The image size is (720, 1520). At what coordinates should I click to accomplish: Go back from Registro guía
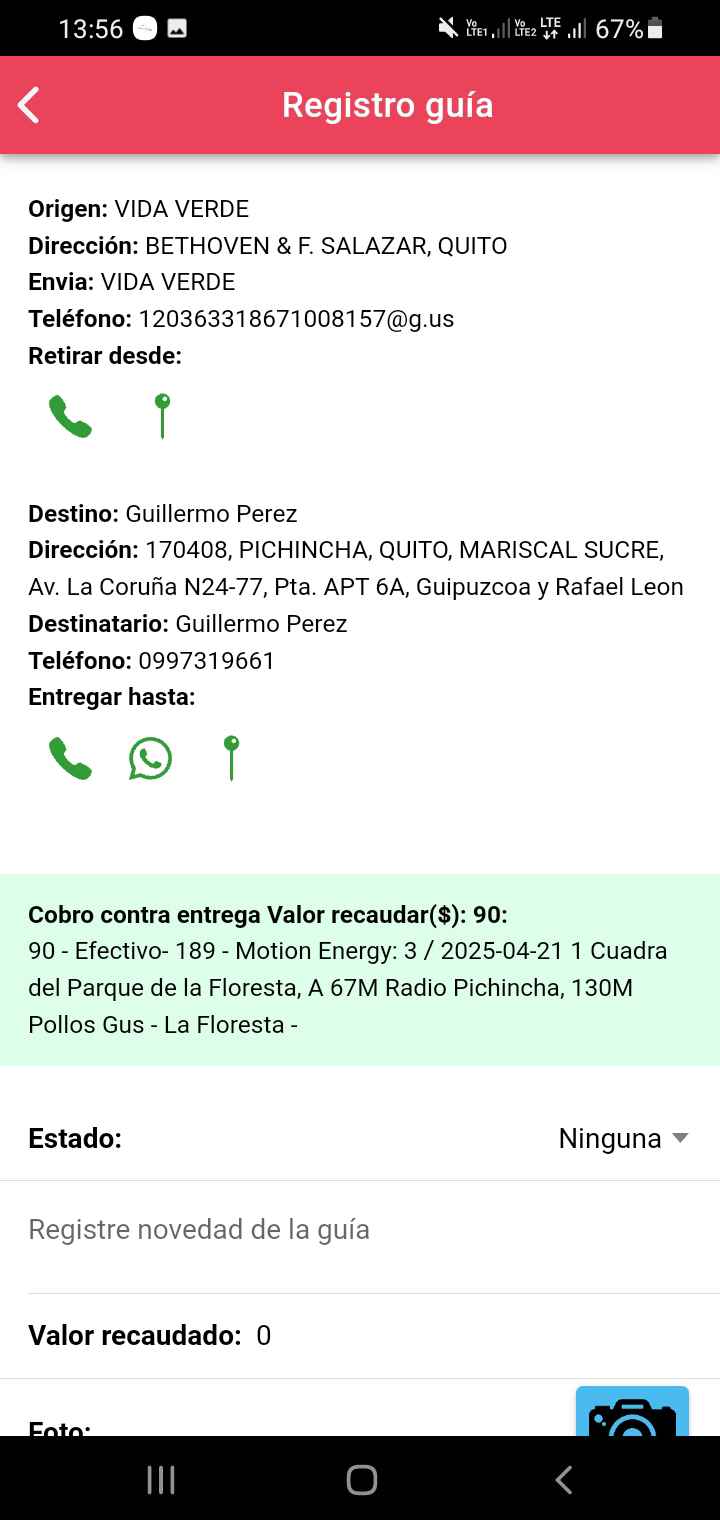pyautogui.click(x=29, y=105)
